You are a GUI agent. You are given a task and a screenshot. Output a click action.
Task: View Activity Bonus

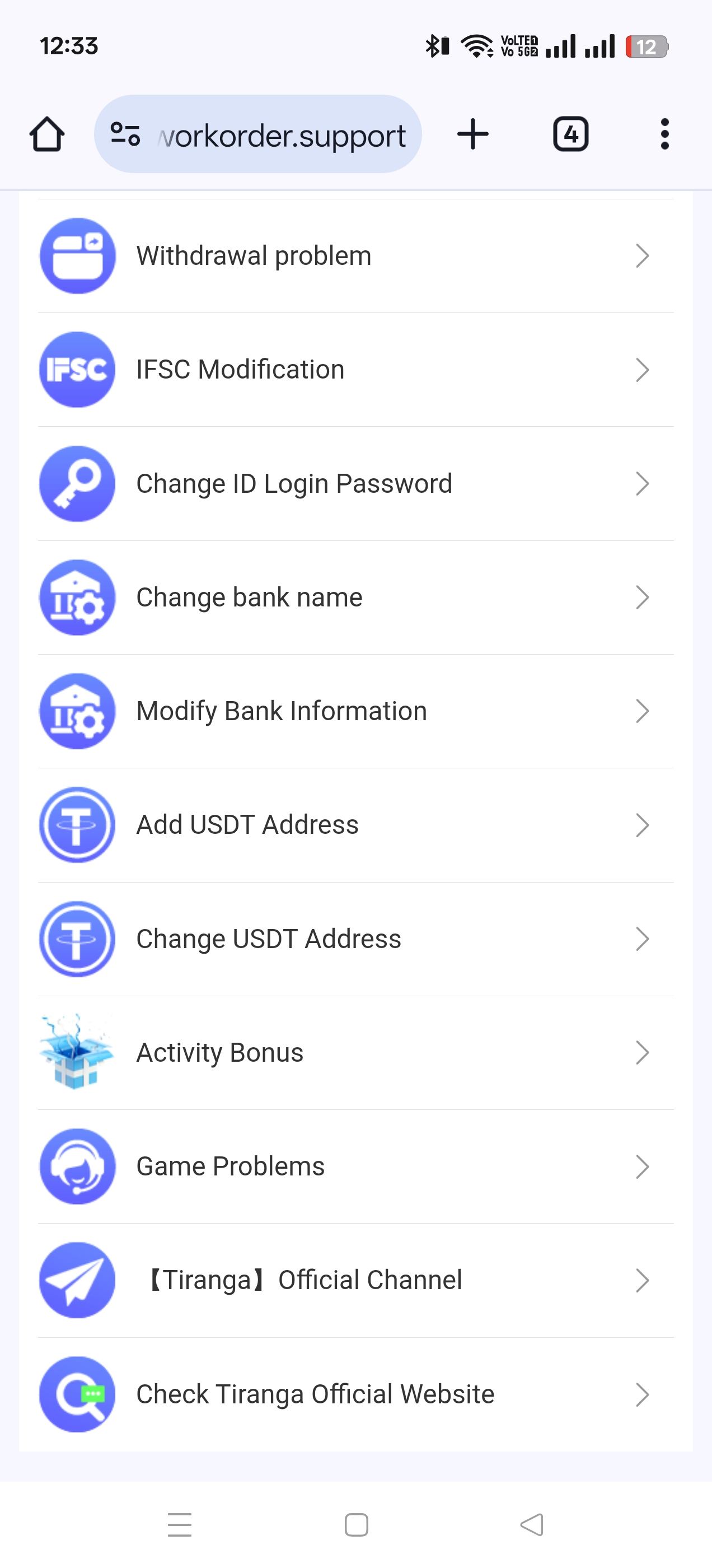pos(355,1052)
